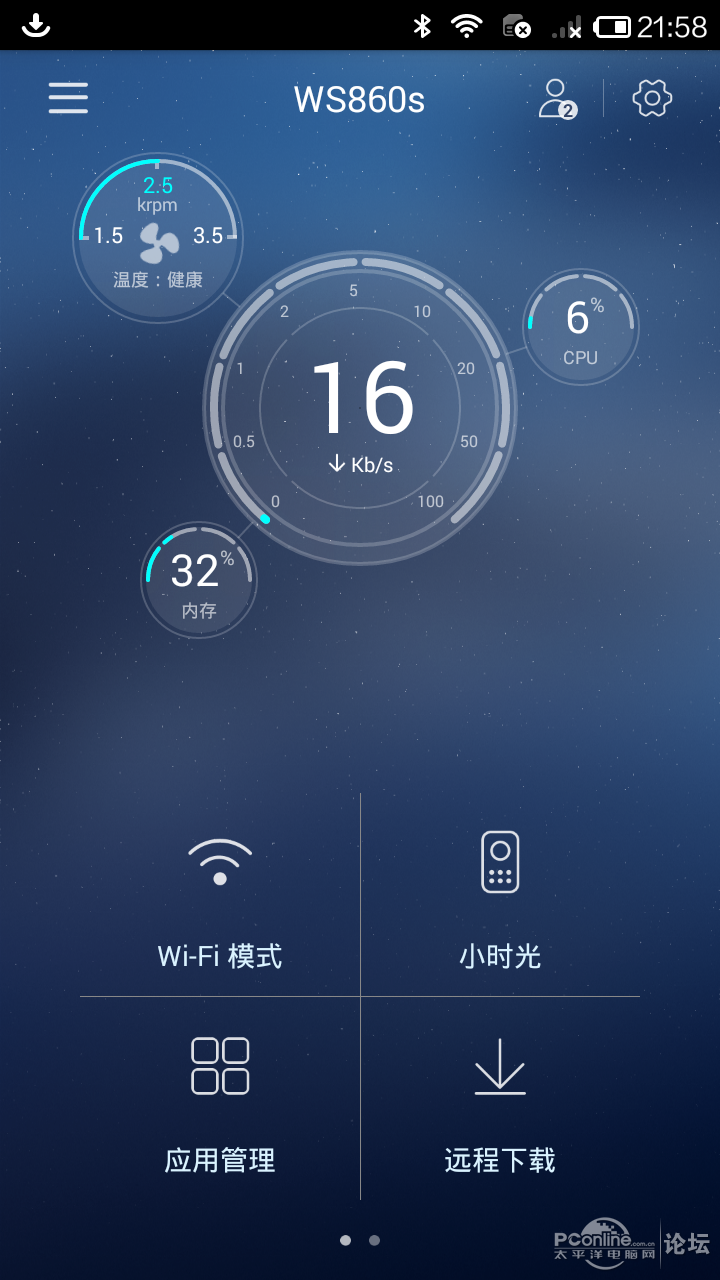The height and width of the screenshot is (1280, 720).
Task: Tap the central download speed dial
Action: pyautogui.click(x=360, y=408)
